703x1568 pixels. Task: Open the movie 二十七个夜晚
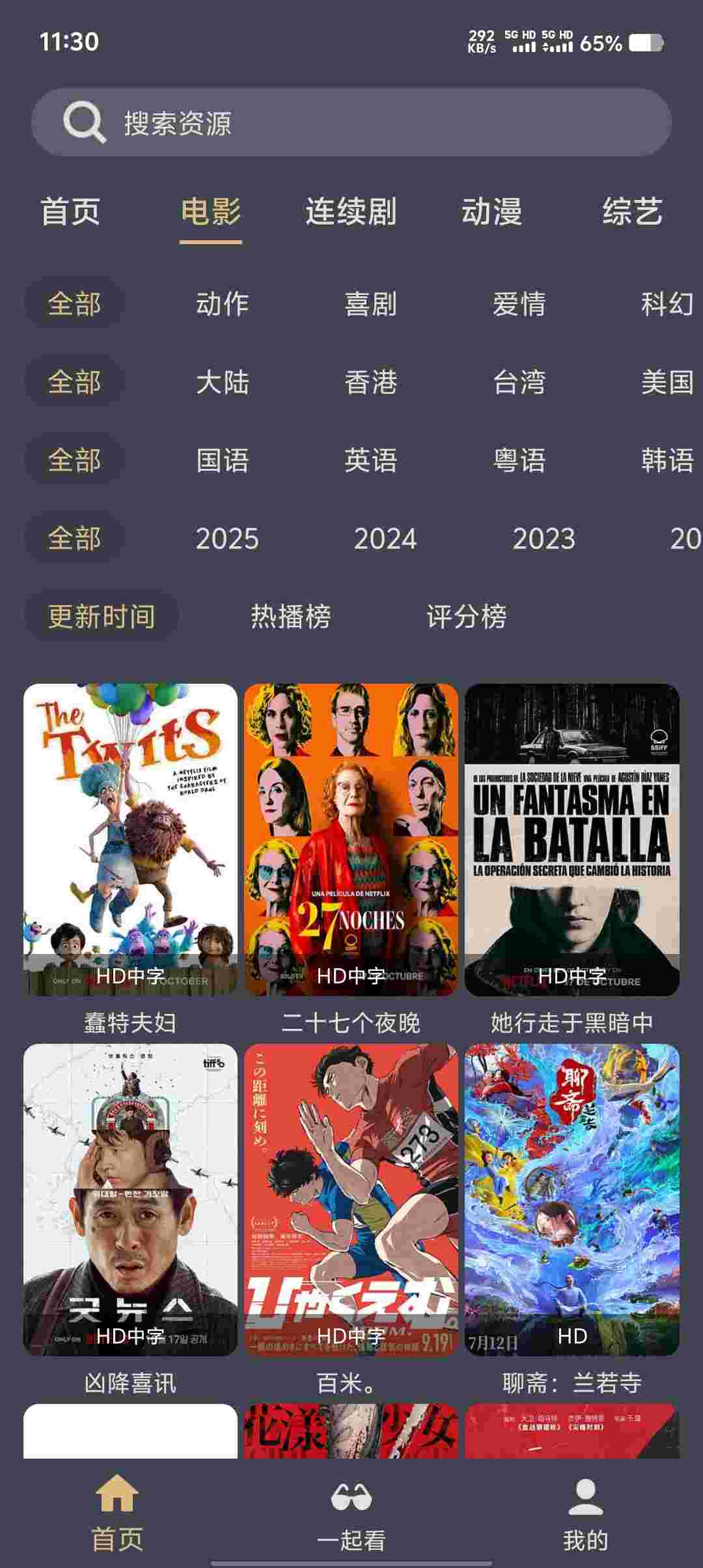(x=351, y=840)
